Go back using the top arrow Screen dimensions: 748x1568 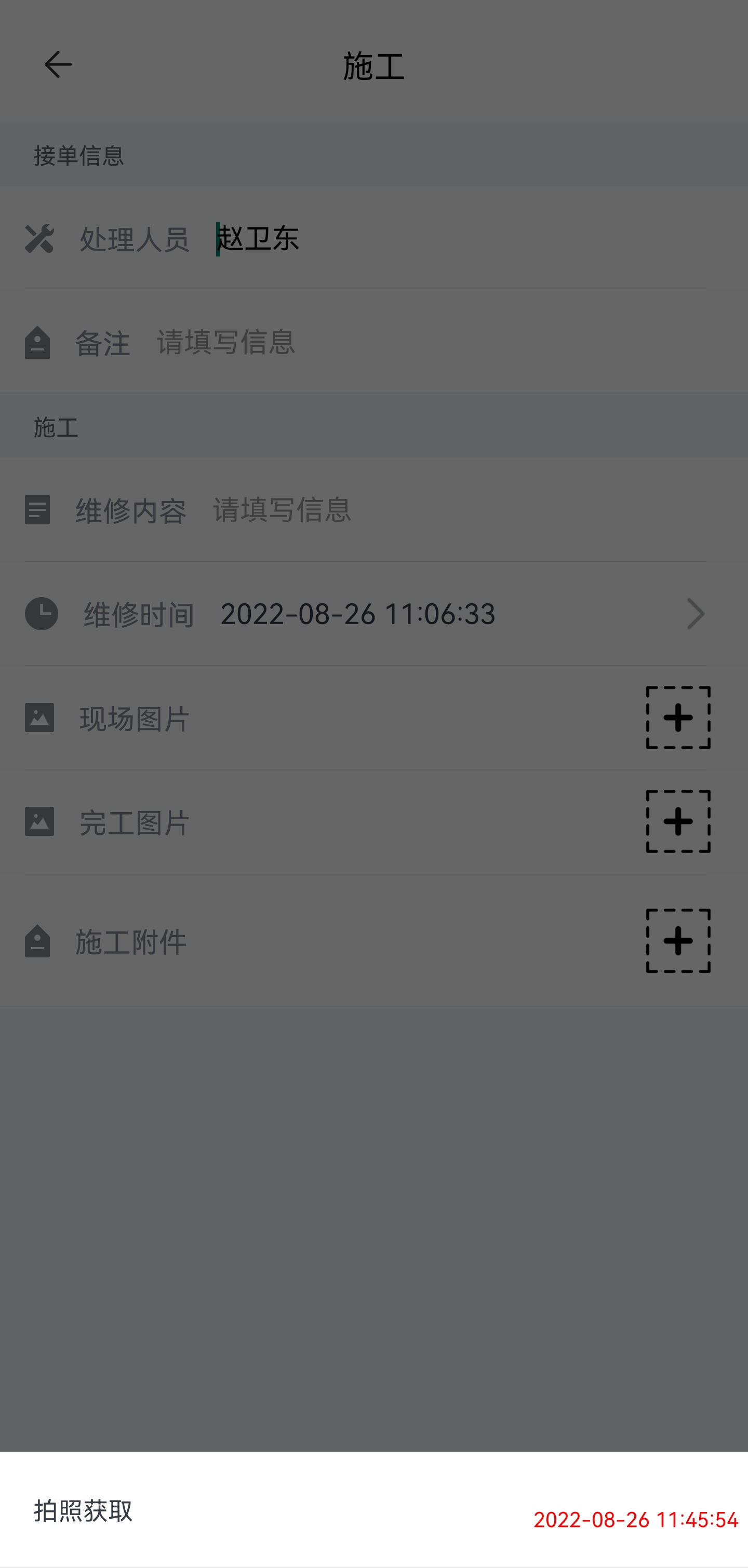click(58, 64)
